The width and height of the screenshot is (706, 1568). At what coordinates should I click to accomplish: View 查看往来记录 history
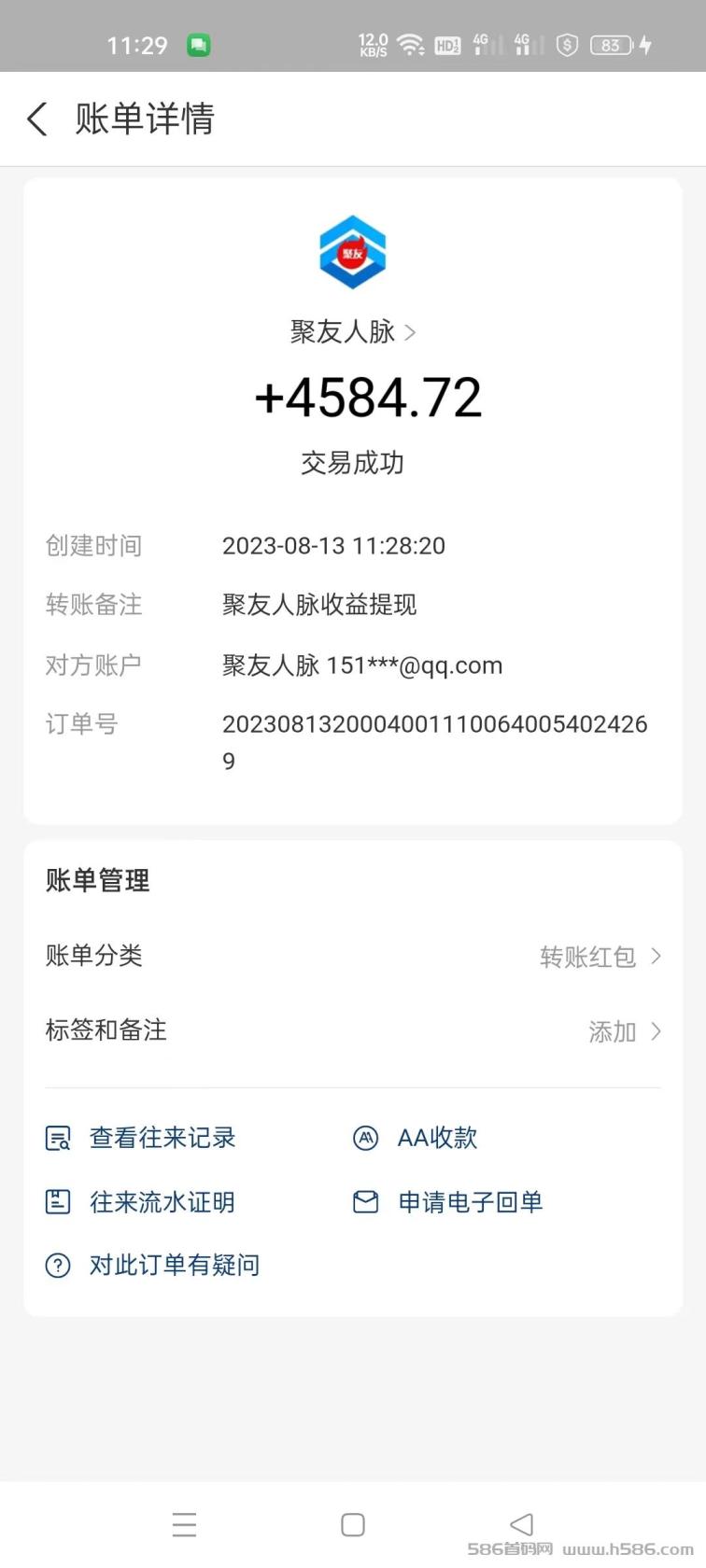click(142, 1138)
